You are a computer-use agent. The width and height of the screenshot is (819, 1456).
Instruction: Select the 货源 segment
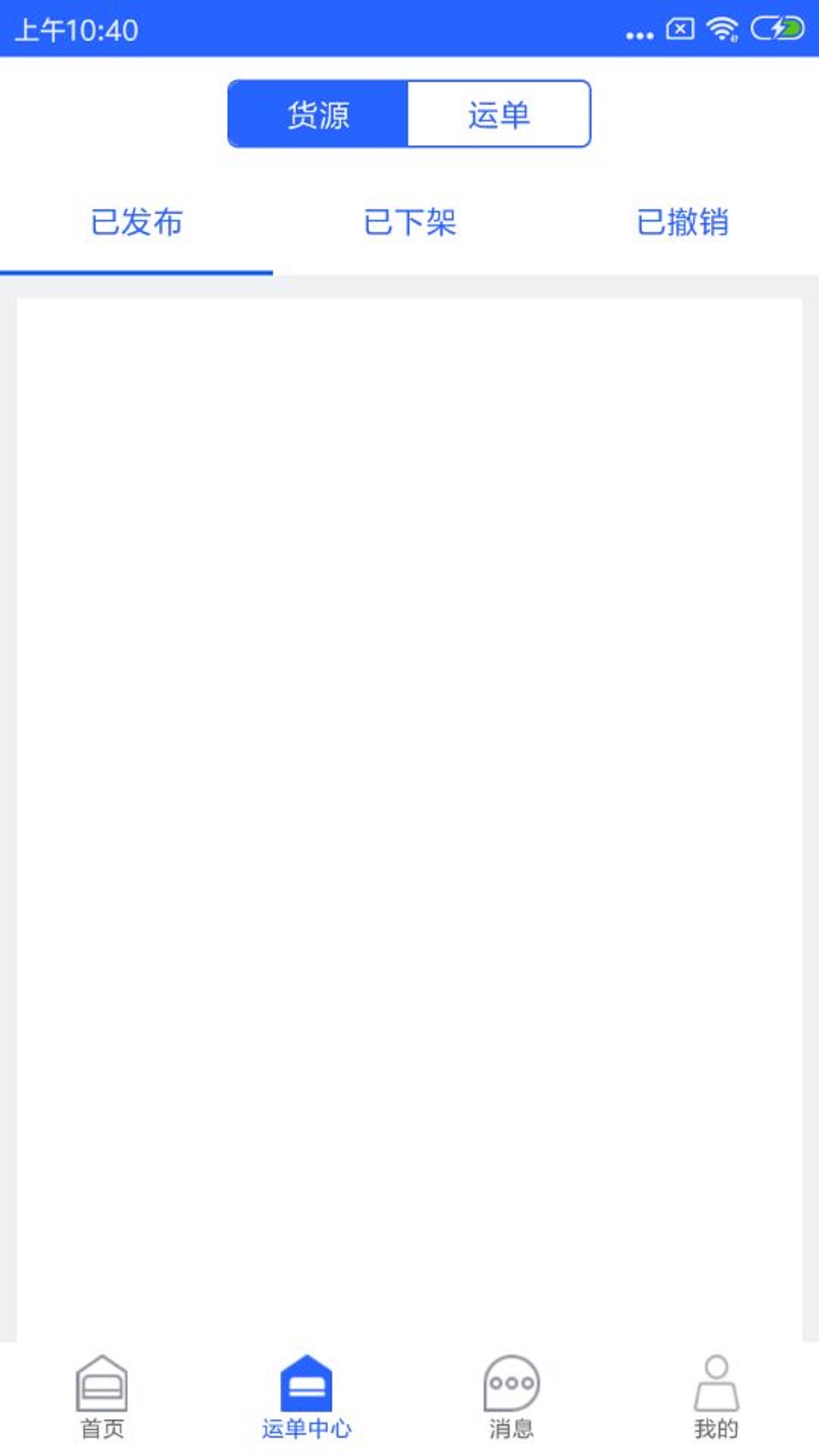(x=318, y=115)
